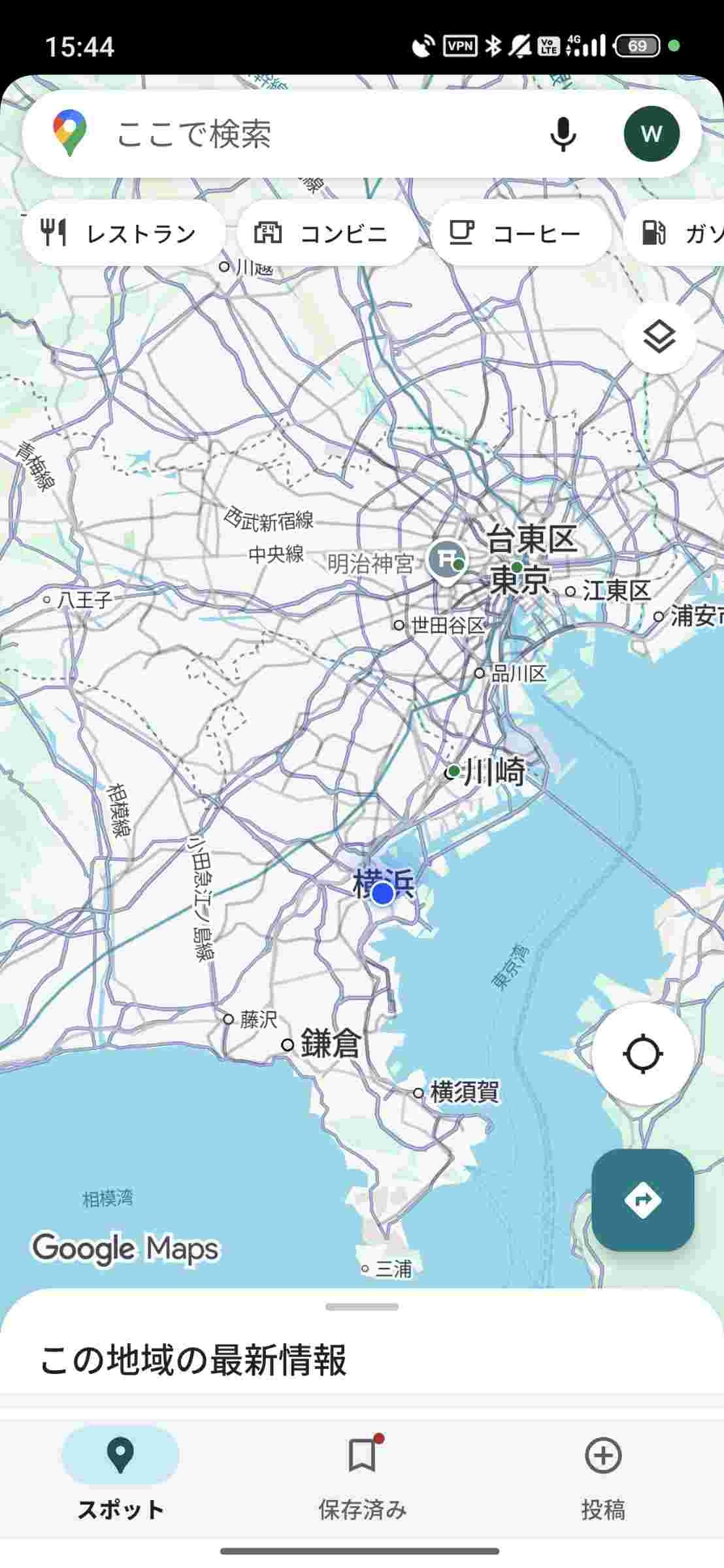Viewport: 724px width, 1568px height.
Task: Select the コンビニ filter chip
Action: coord(327,233)
